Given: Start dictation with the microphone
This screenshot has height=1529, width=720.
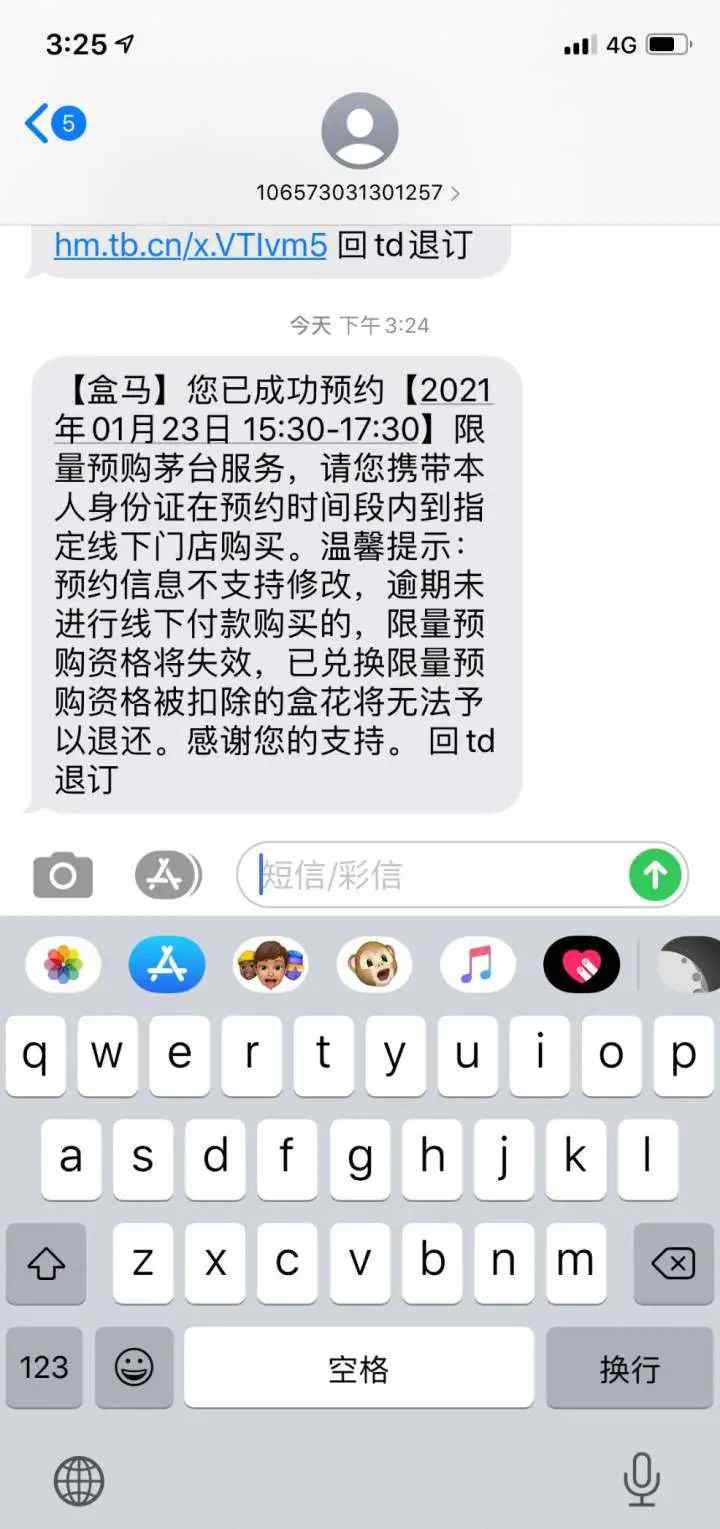Looking at the screenshot, I should (640, 1478).
